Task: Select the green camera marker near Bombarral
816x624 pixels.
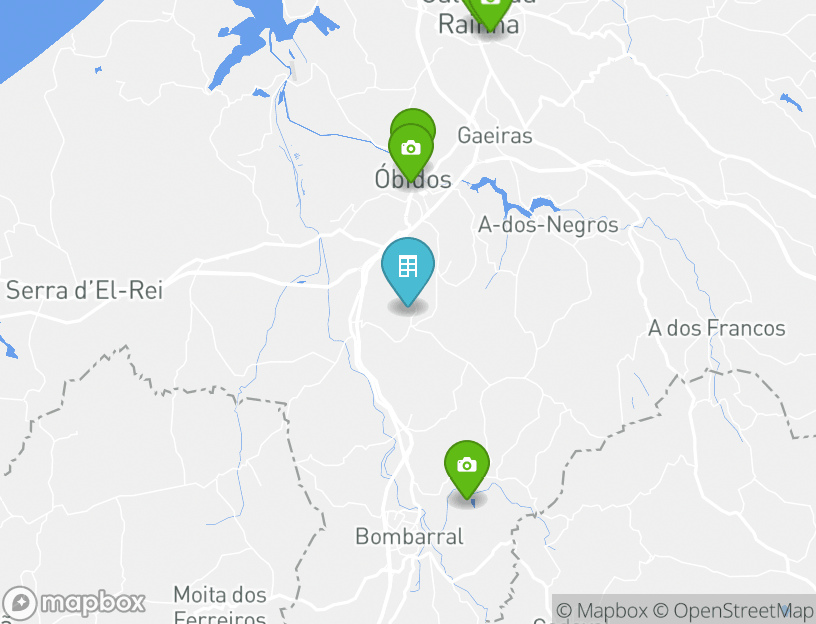Action: point(466,466)
